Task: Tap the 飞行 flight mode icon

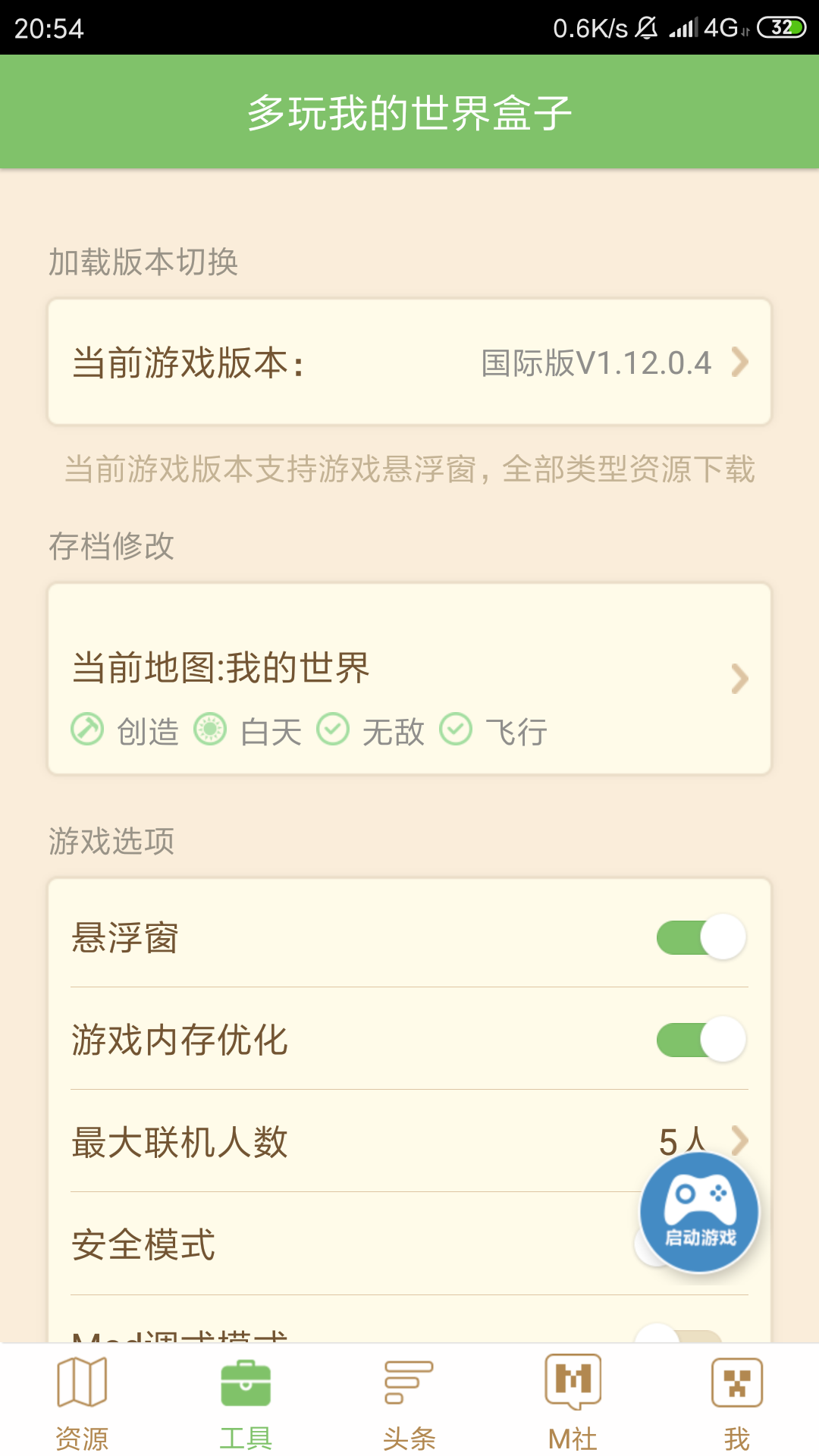Action: [x=456, y=730]
